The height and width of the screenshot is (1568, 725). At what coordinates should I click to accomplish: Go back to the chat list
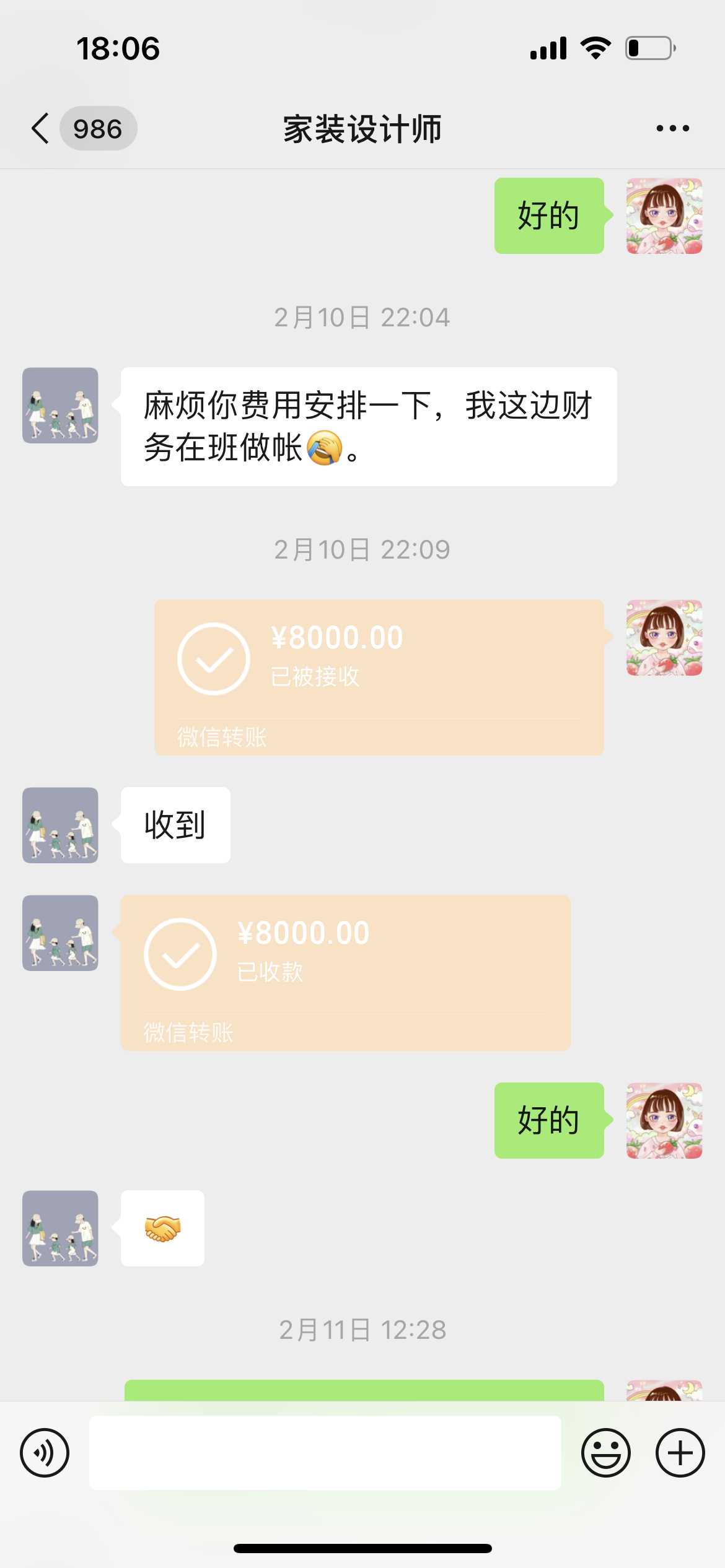[x=41, y=129]
